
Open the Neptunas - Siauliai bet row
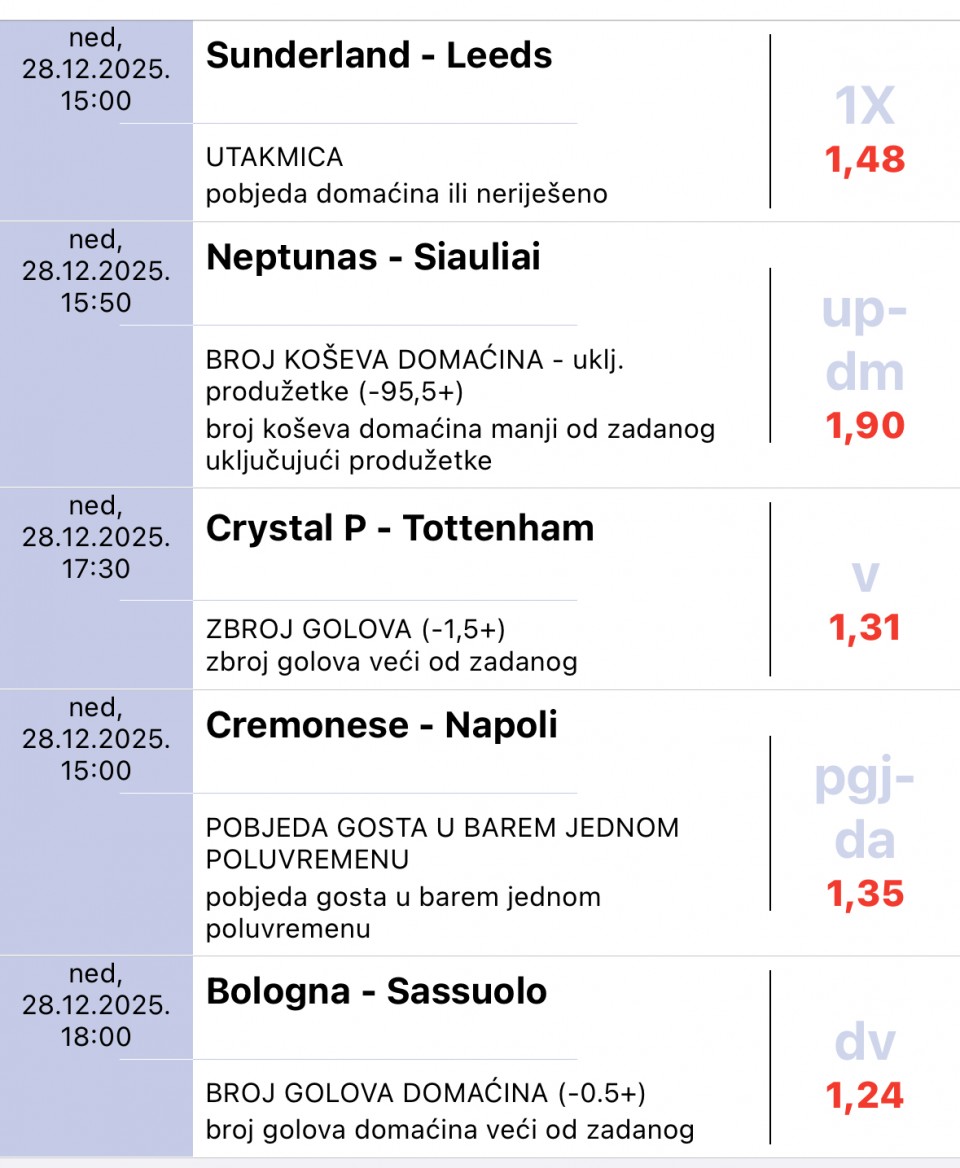(x=373, y=258)
